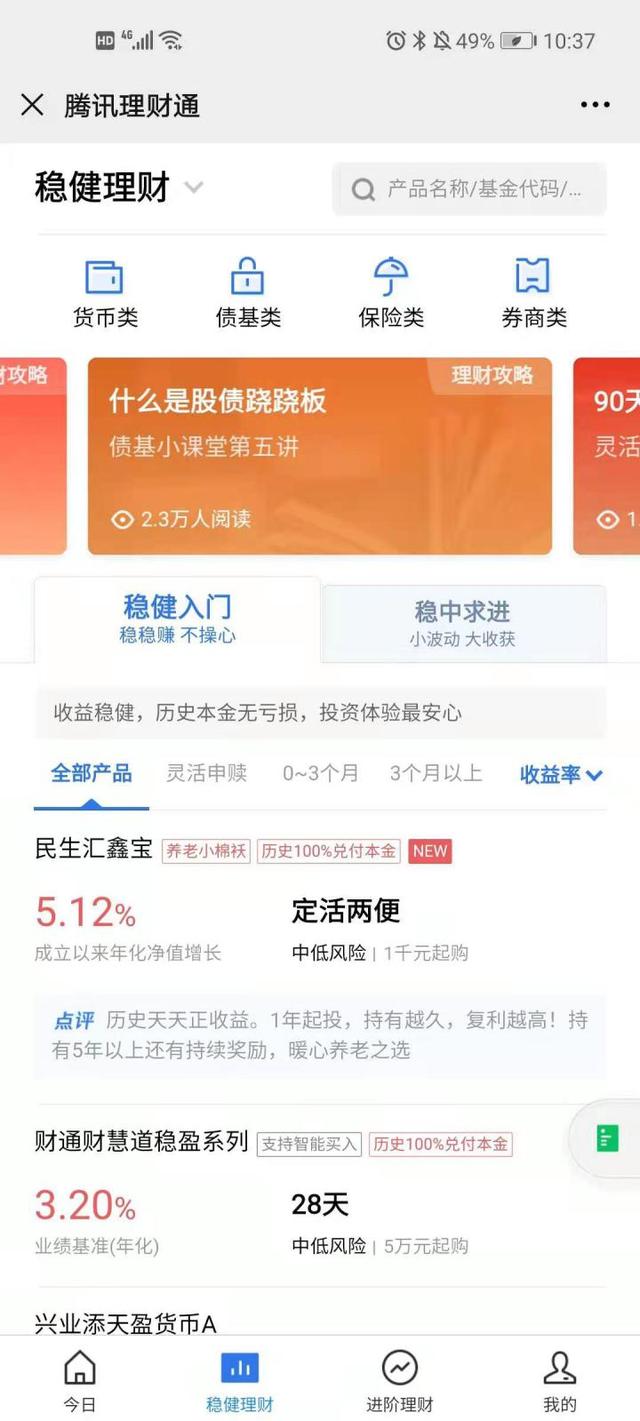Filter by 灵活申赎 products
The width and height of the screenshot is (640, 1421).
(206, 773)
